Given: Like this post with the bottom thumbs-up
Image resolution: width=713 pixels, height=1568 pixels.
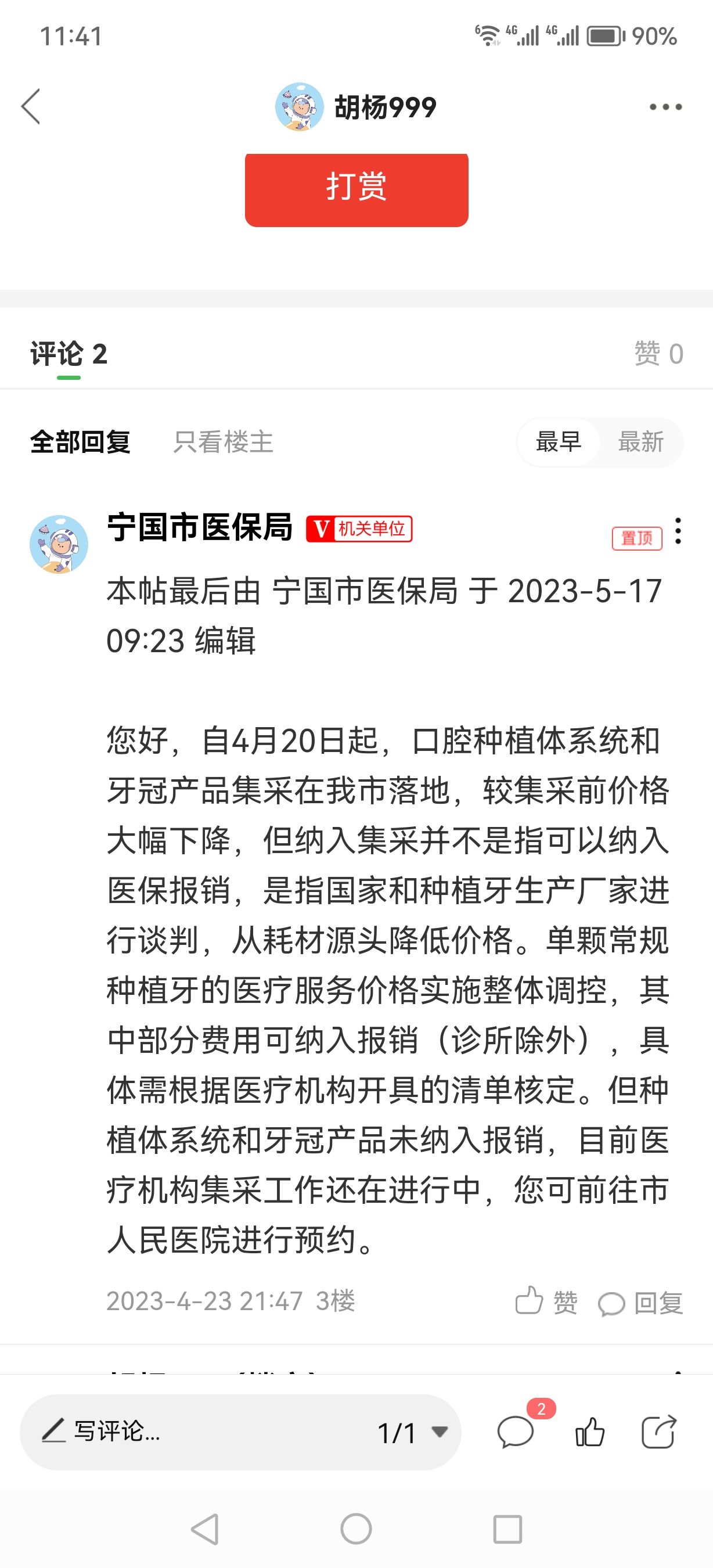Looking at the screenshot, I should tap(589, 1432).
